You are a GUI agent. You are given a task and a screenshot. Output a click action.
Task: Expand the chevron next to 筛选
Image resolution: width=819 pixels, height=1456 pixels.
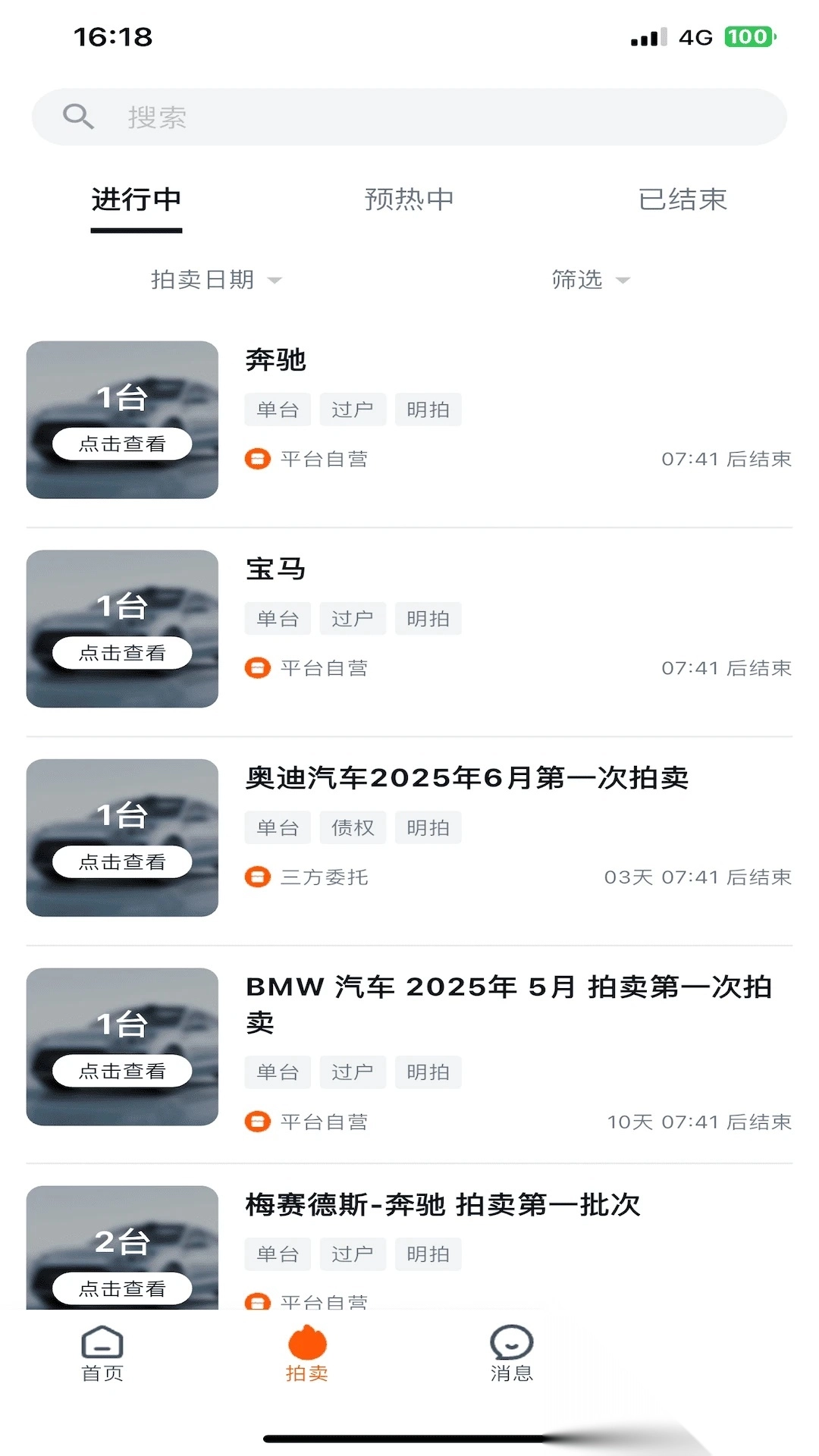tap(622, 281)
